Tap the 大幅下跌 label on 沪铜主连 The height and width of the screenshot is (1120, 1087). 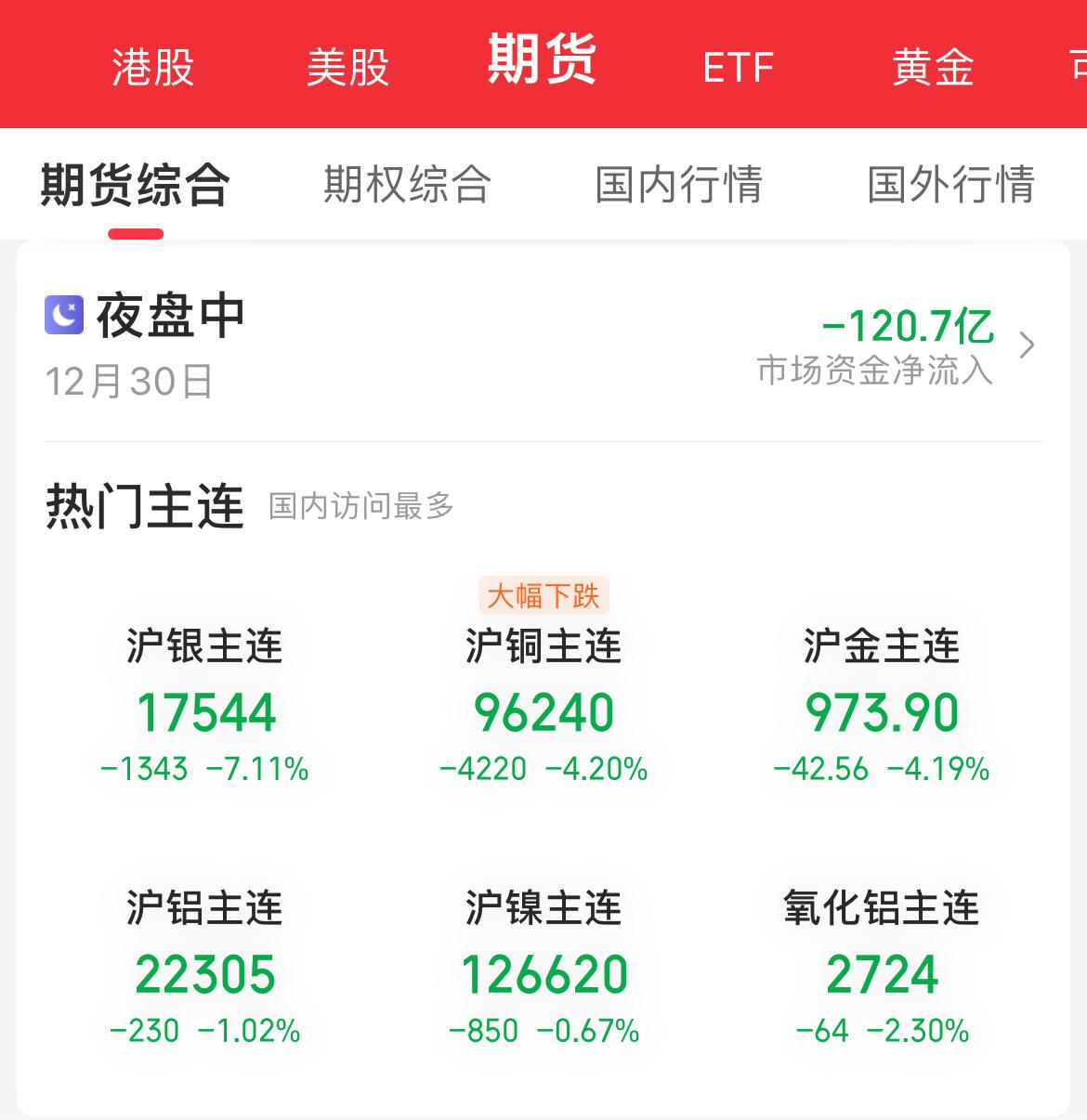point(543,595)
